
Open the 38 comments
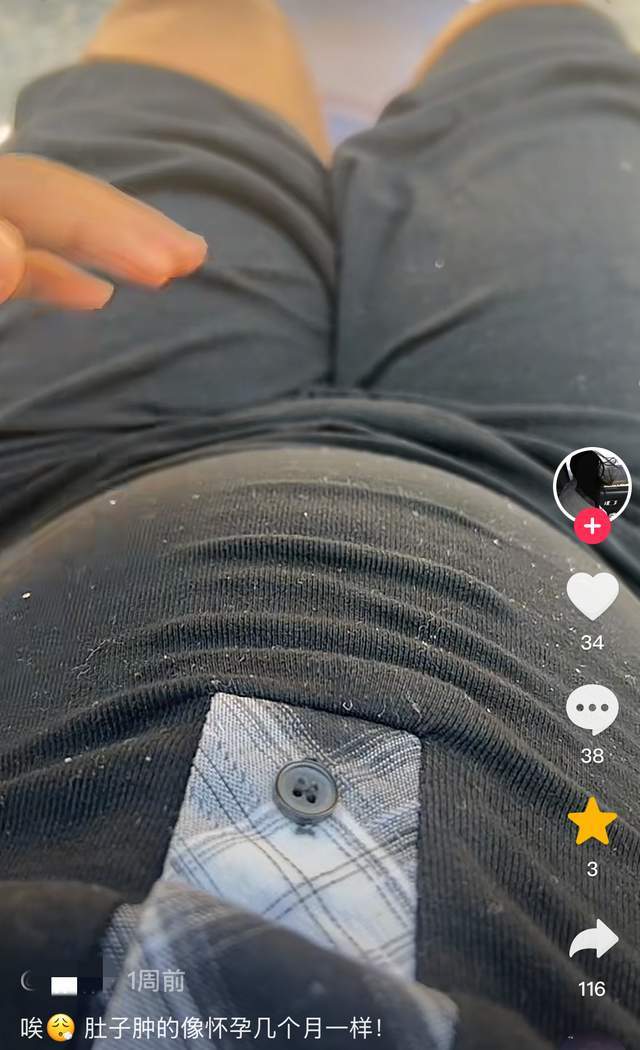click(x=592, y=710)
